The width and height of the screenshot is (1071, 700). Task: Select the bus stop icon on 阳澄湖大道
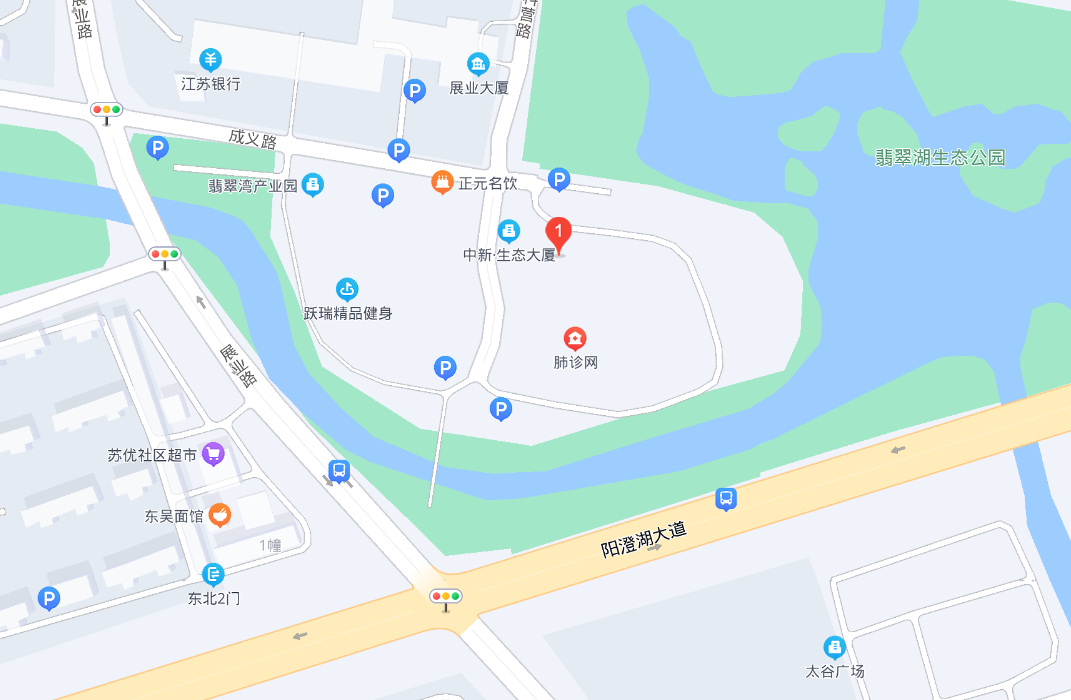(x=726, y=498)
